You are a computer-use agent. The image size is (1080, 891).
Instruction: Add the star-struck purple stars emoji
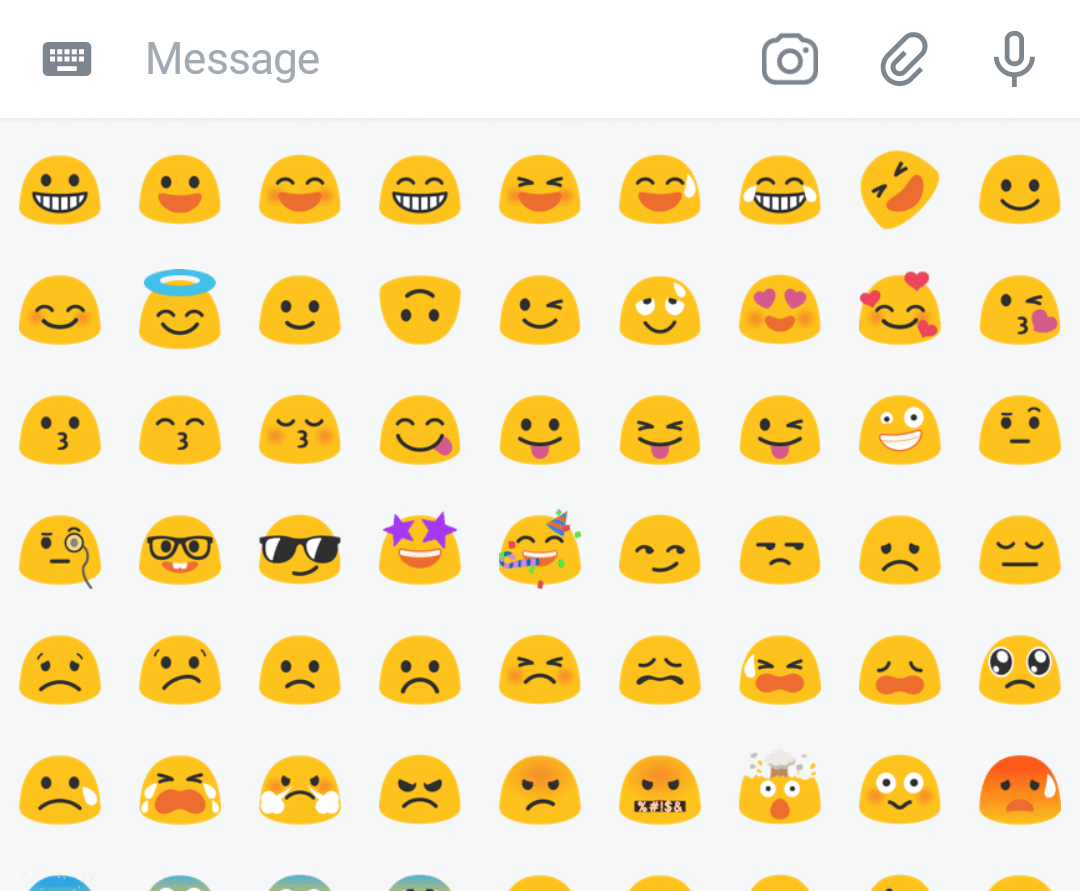click(x=419, y=548)
